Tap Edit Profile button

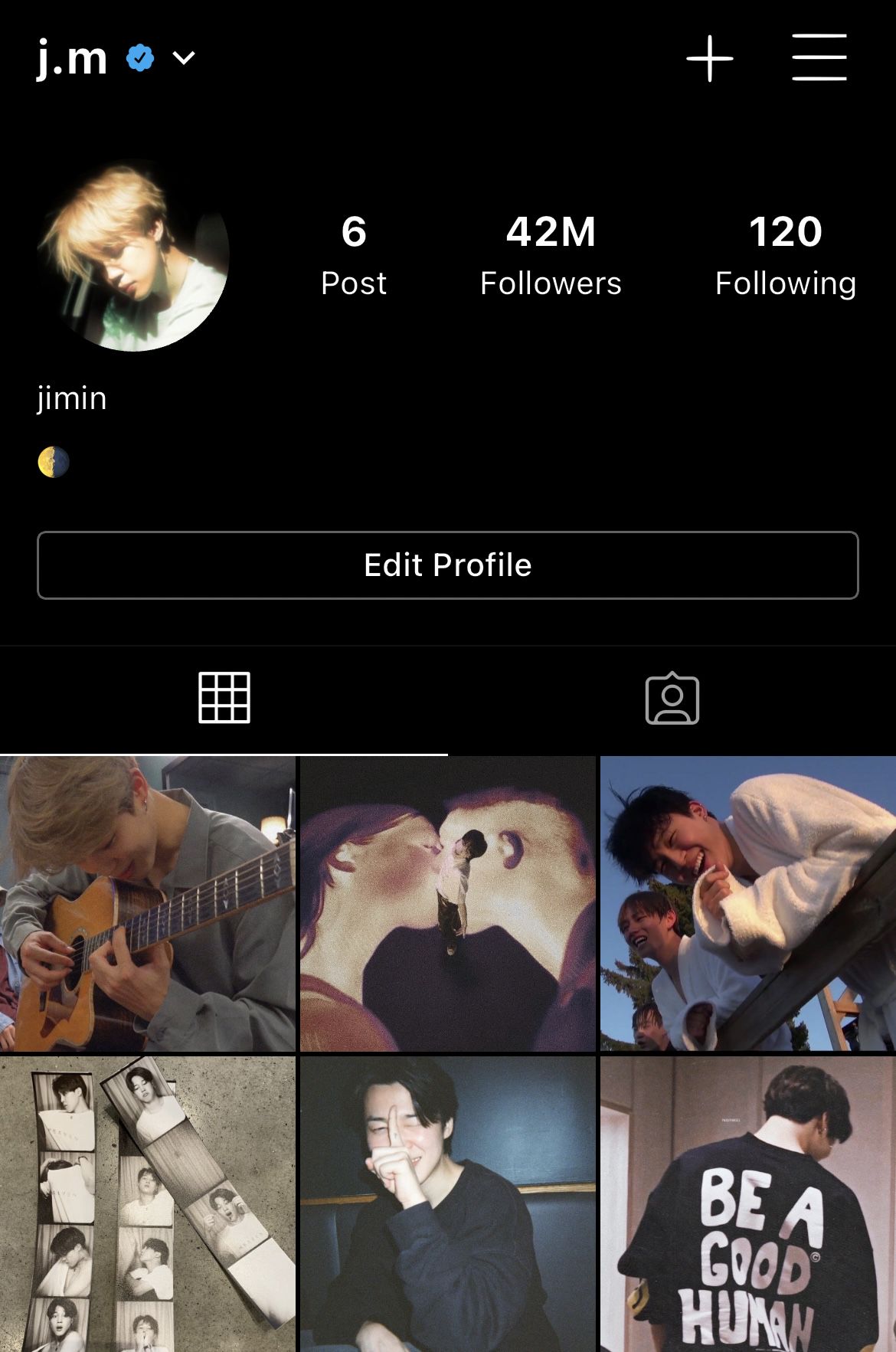click(448, 565)
